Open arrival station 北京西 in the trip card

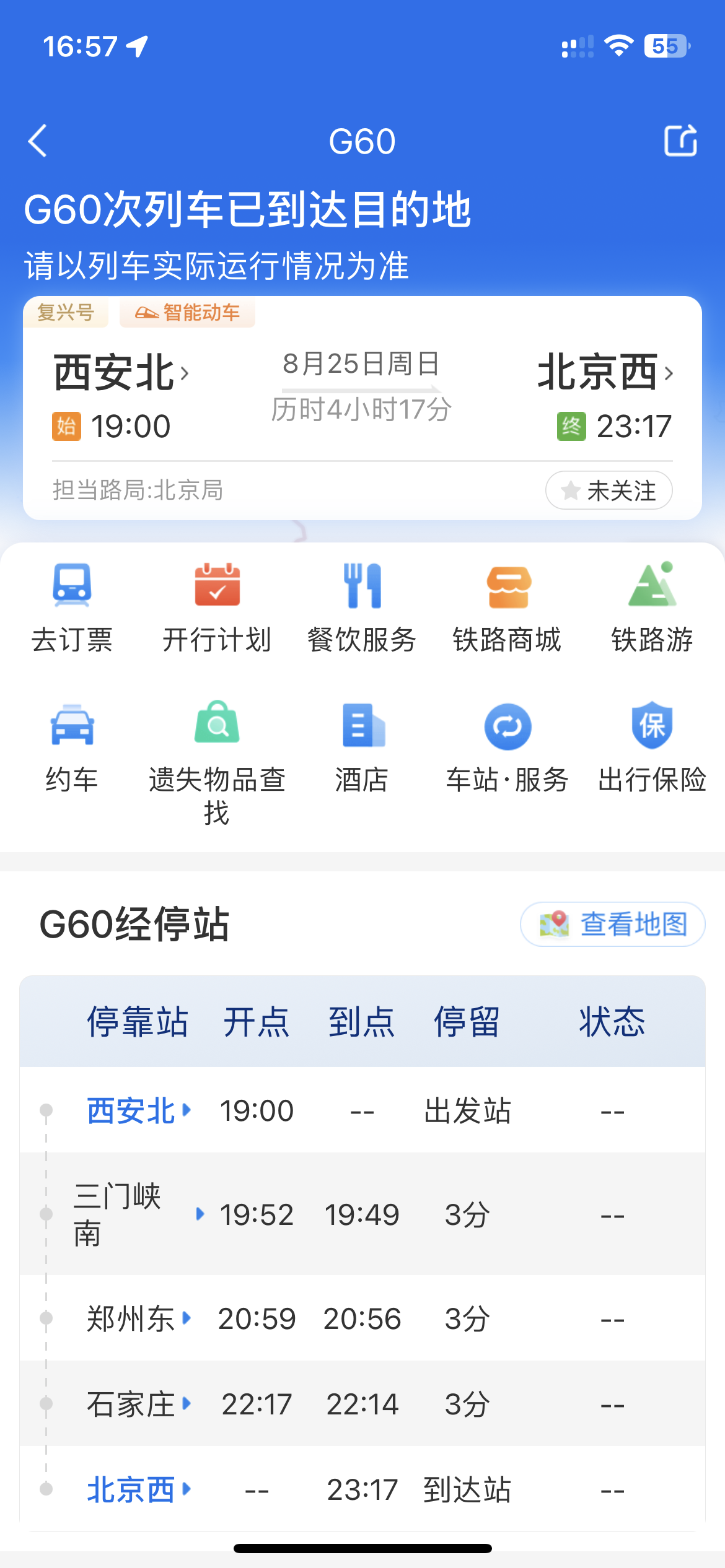(x=604, y=373)
